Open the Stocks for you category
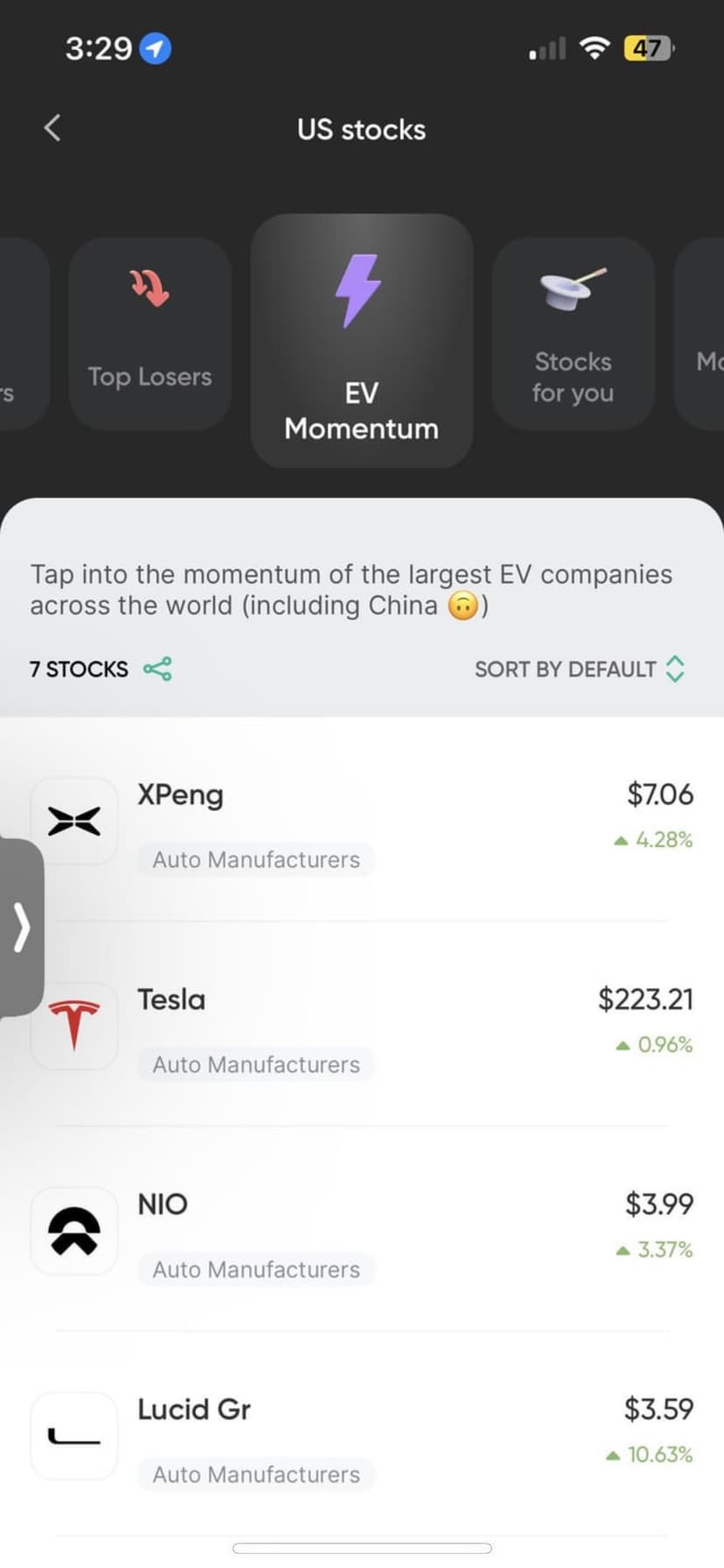 coord(573,333)
